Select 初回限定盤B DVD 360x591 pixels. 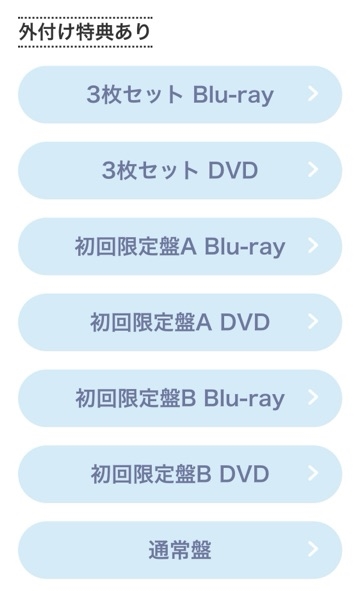pyautogui.click(x=180, y=474)
